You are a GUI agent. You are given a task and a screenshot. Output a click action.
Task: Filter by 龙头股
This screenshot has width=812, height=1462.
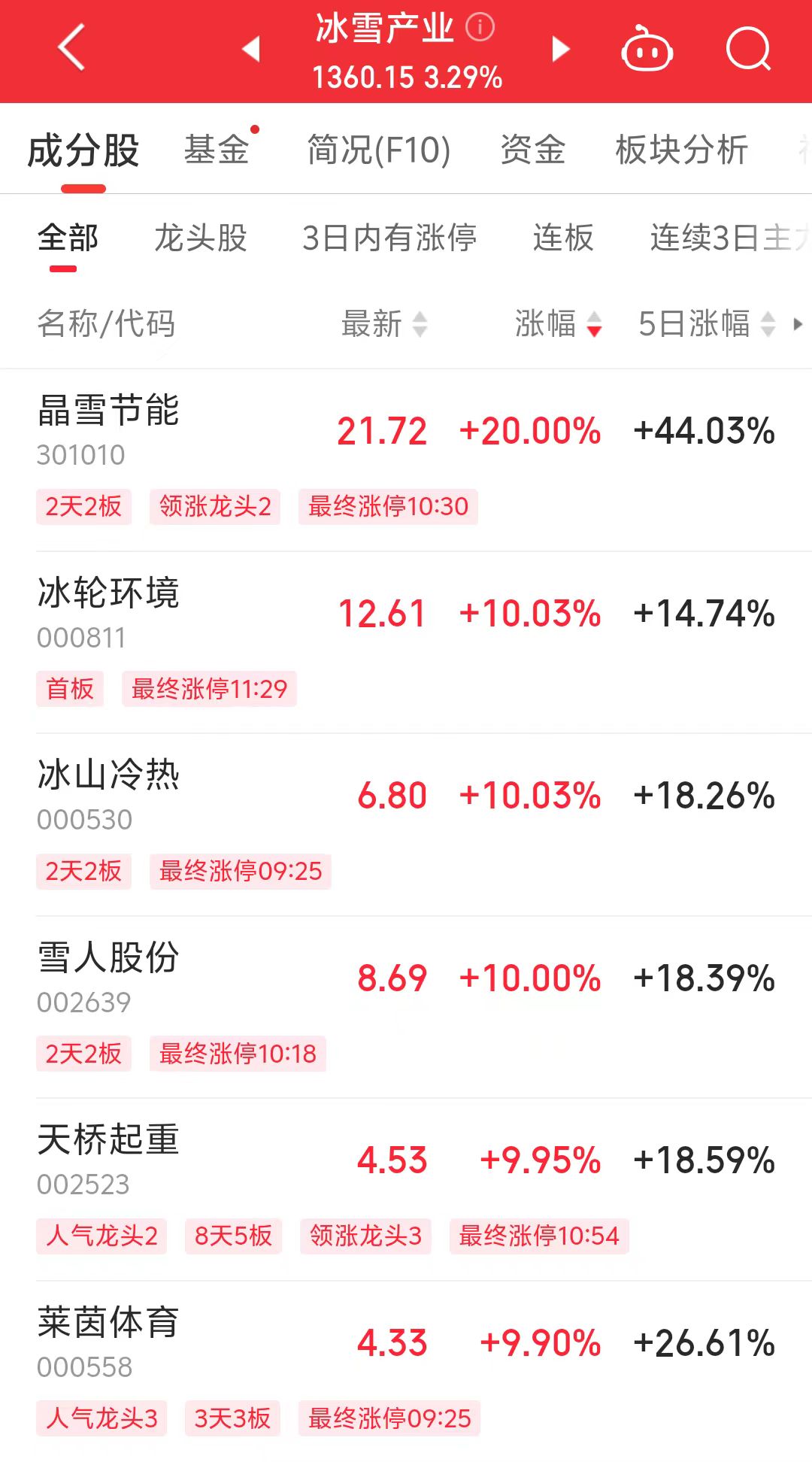point(201,238)
